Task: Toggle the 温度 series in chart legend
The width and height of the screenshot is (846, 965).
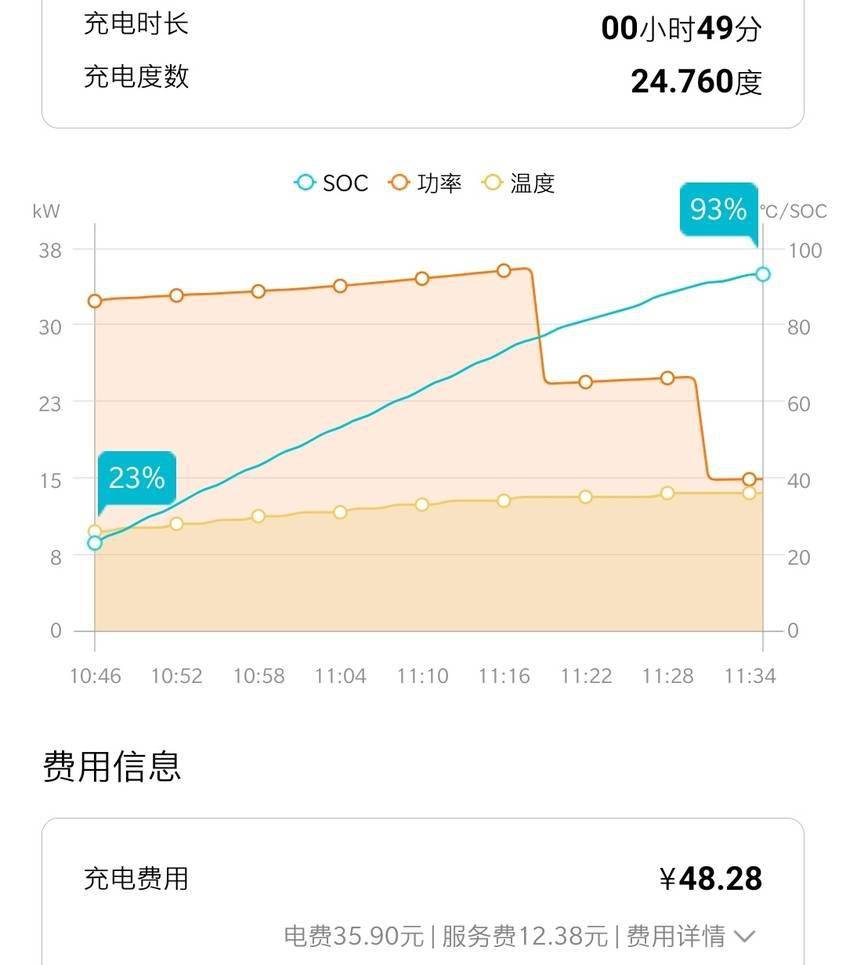Action: (x=519, y=183)
